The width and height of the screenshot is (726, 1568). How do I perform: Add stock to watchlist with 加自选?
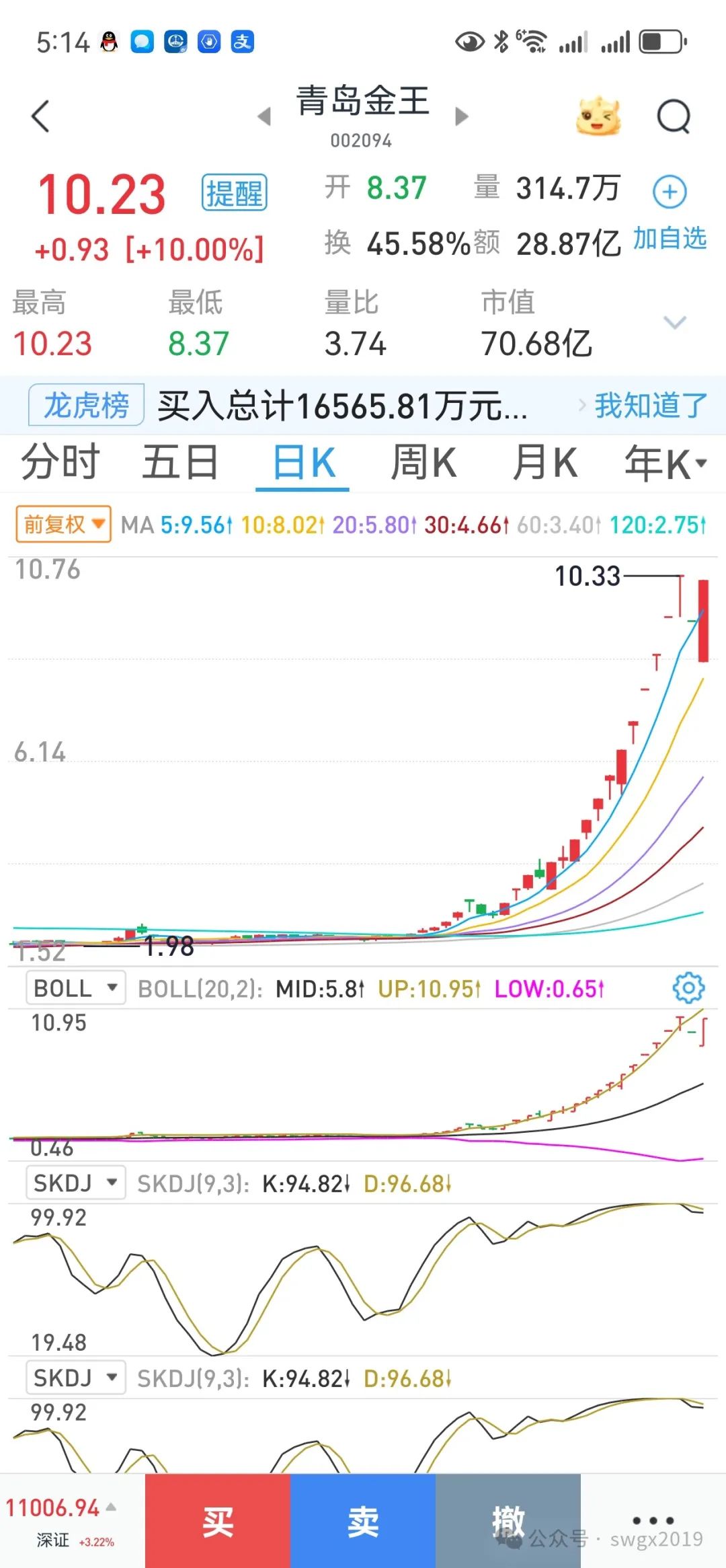[x=670, y=239]
